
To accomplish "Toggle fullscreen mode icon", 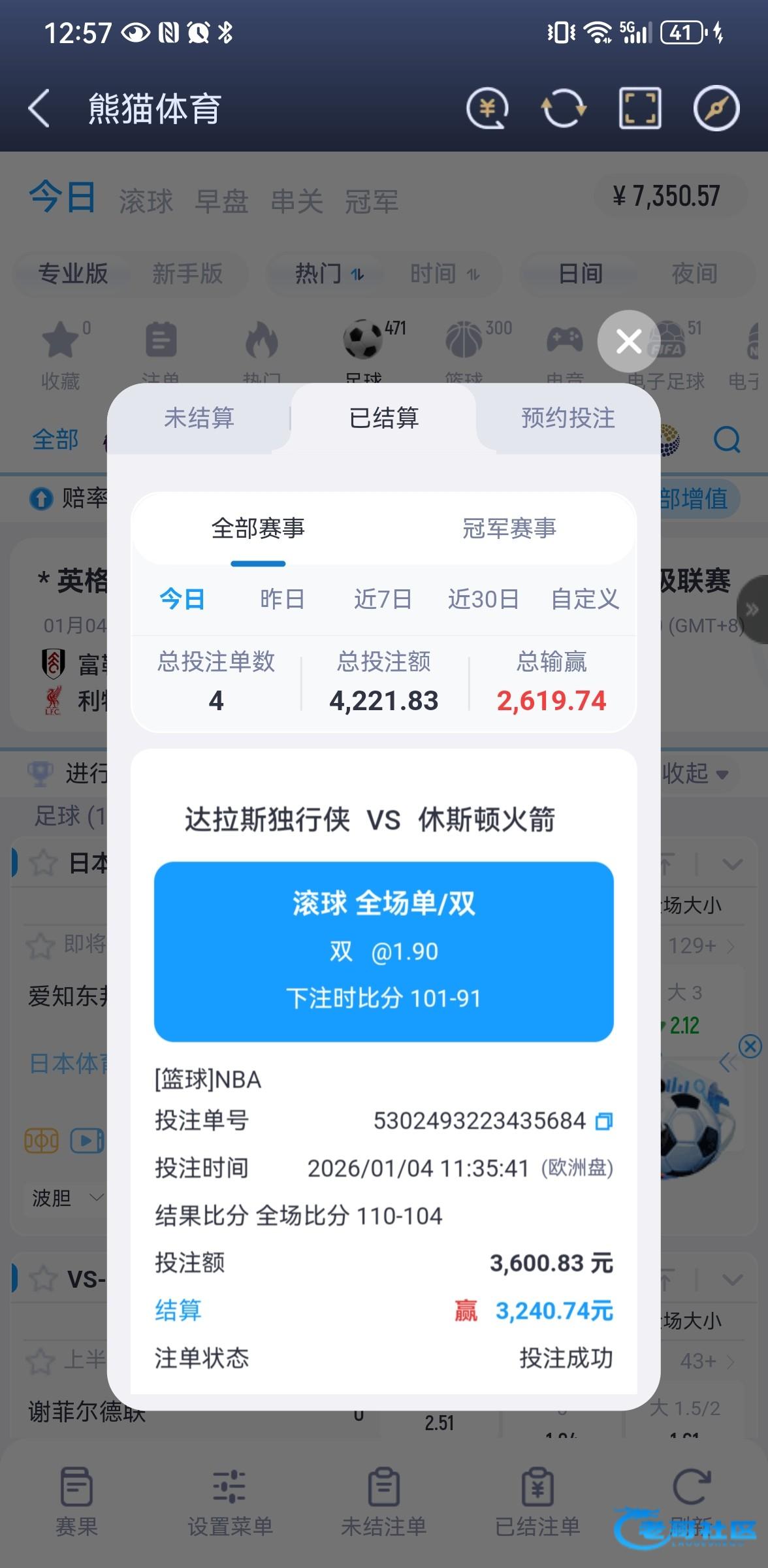I will point(639,108).
